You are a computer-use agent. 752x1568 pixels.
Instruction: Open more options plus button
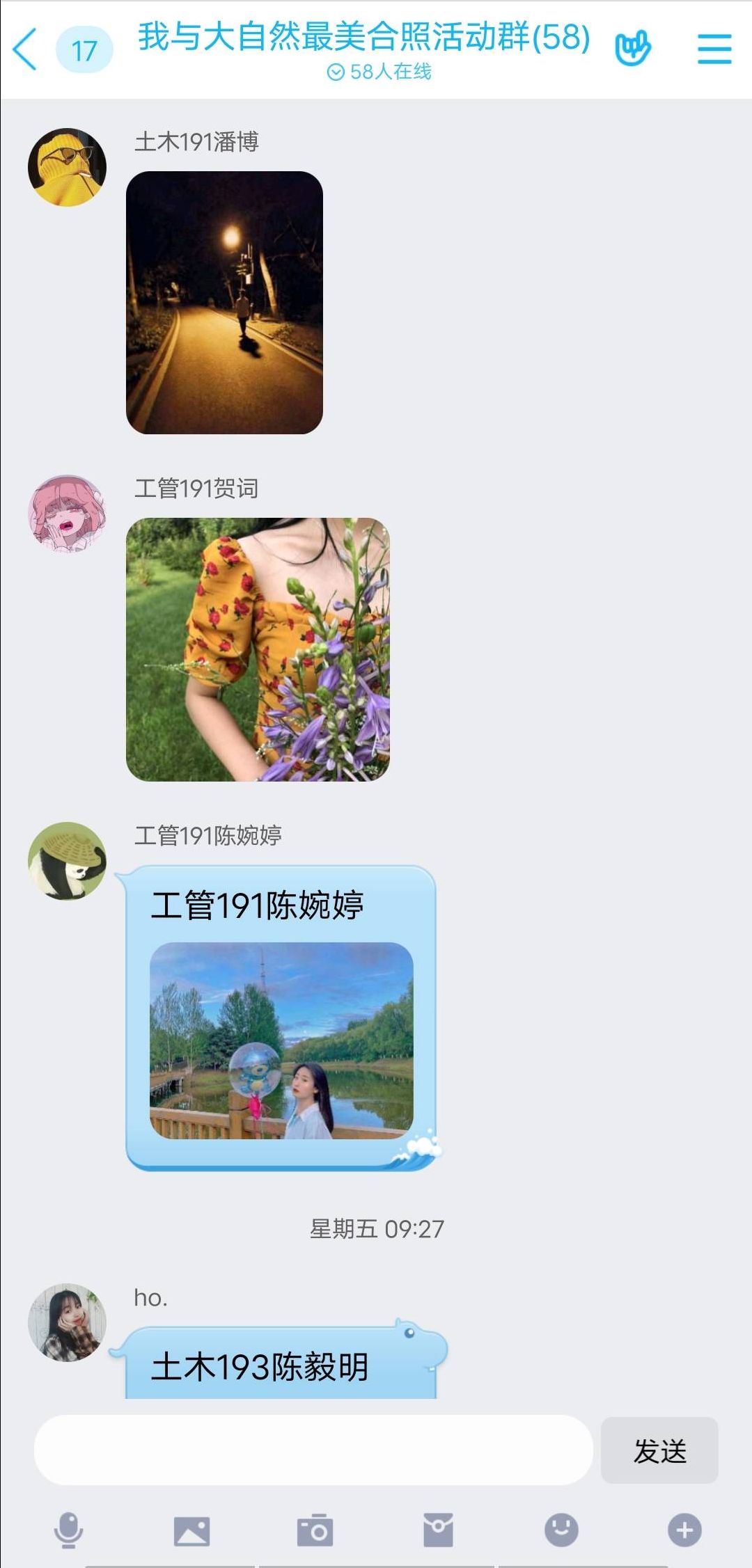pyautogui.click(x=684, y=1530)
